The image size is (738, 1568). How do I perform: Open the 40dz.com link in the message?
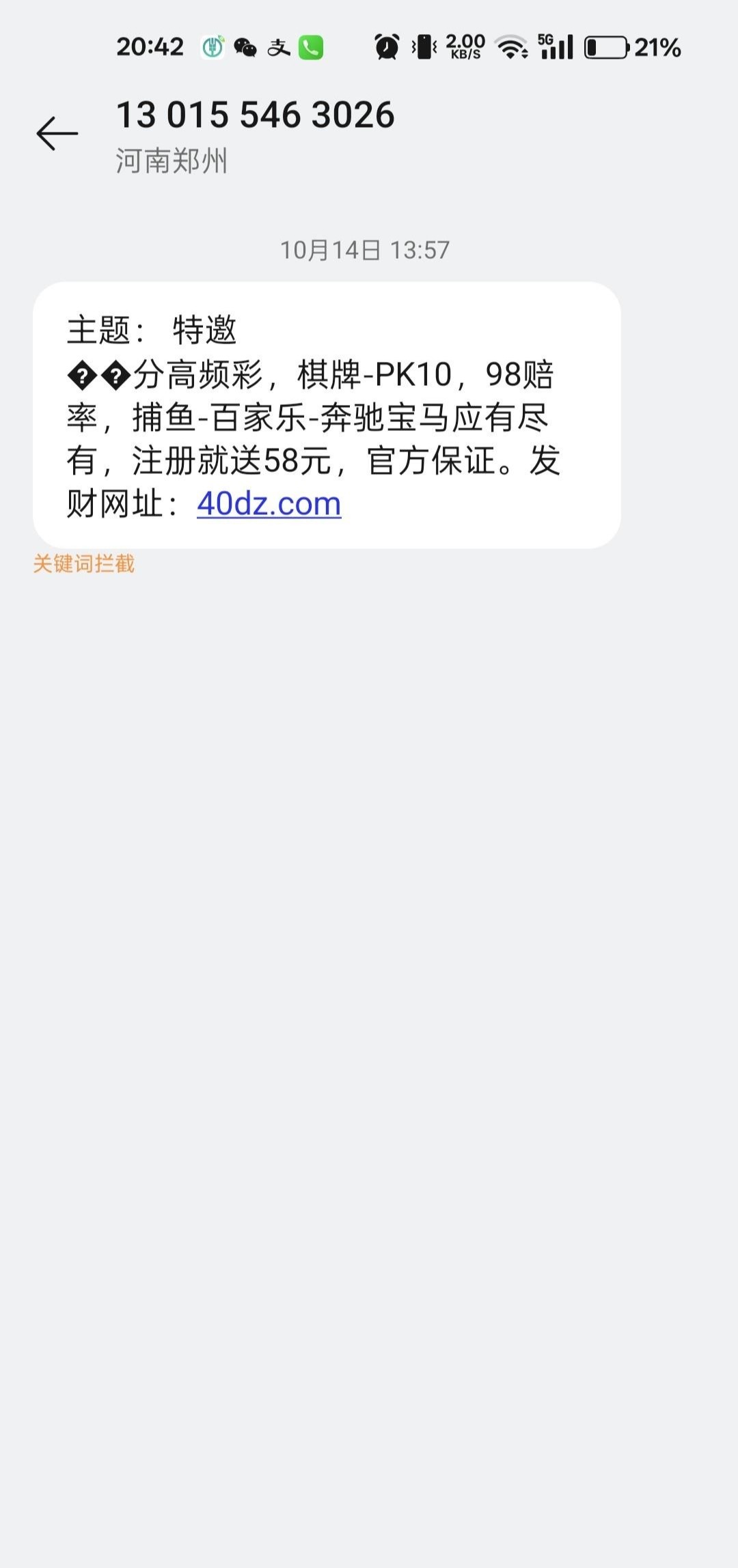[x=269, y=504]
